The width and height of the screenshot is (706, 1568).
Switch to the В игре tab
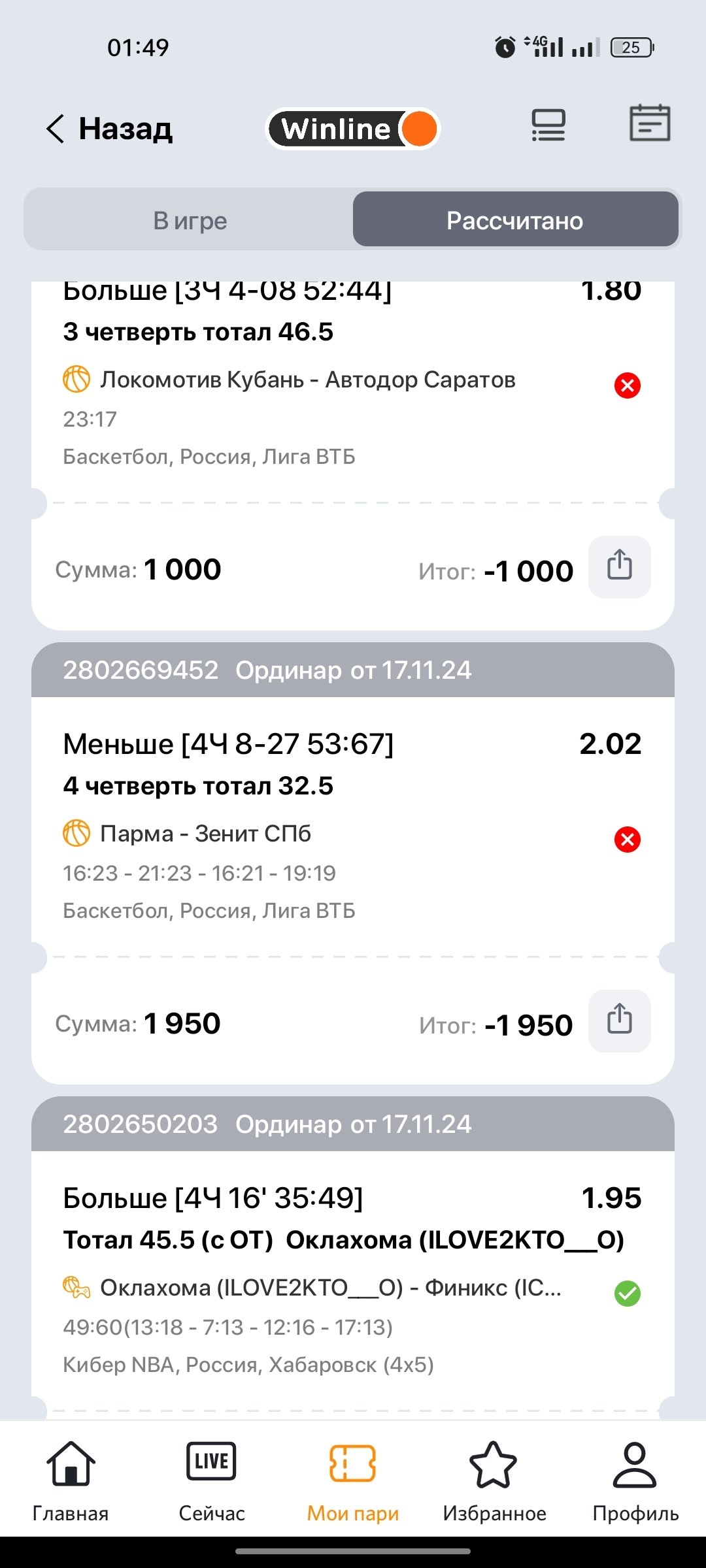190,221
